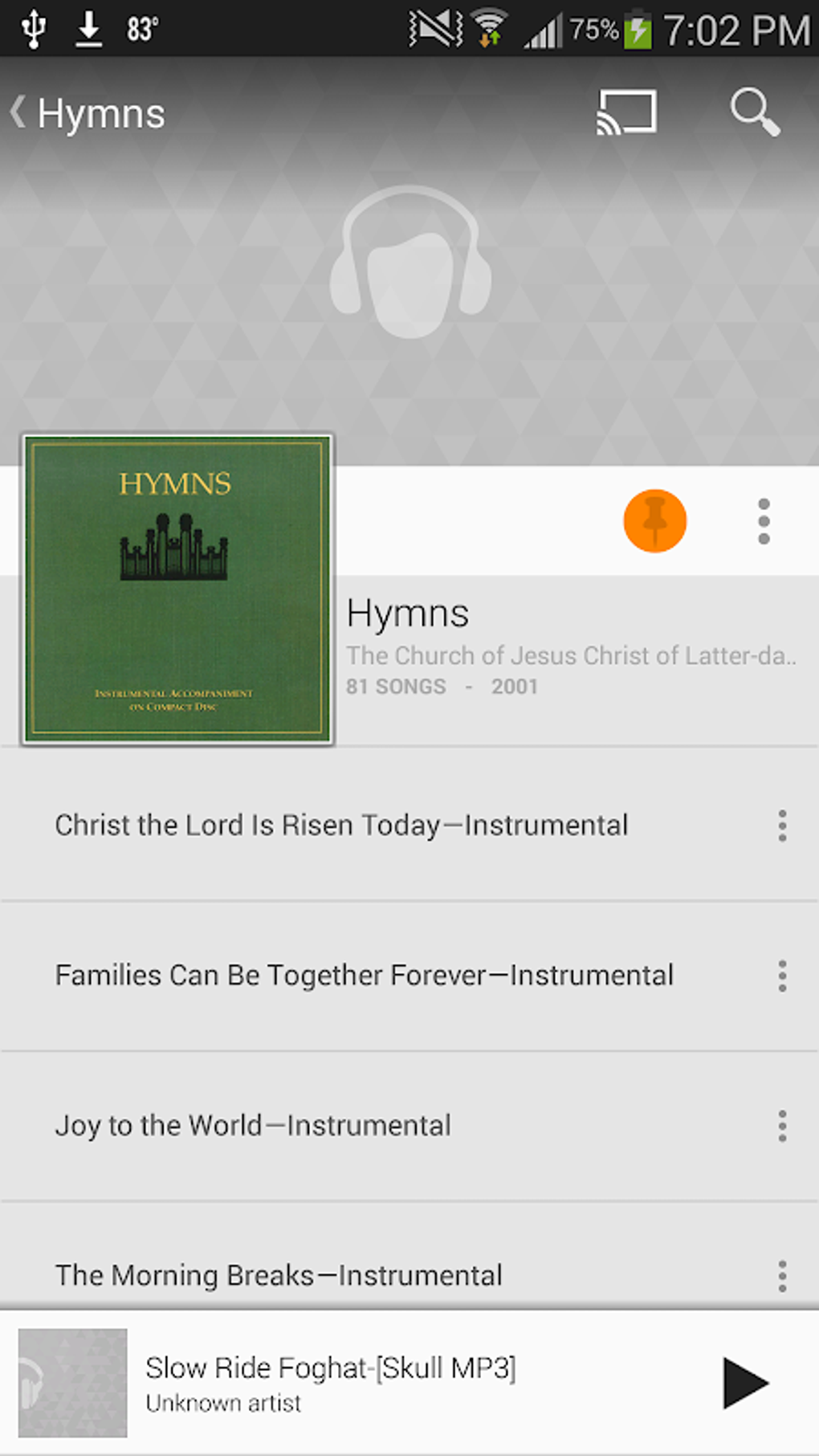This screenshot has height=1456, width=819.
Task: Open the Cast icon to stream music
Action: pos(625,112)
